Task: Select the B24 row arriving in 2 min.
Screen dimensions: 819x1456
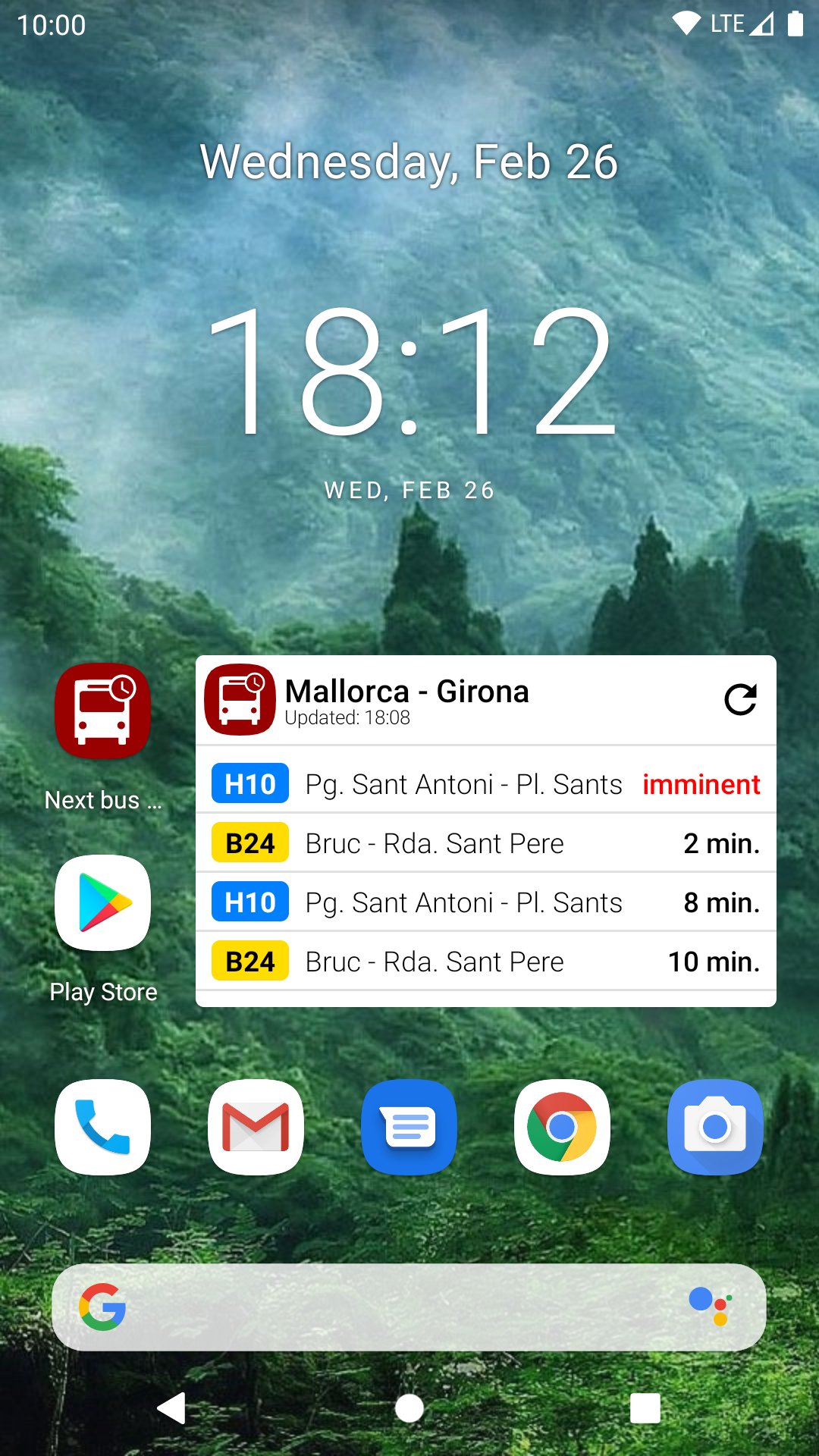Action: 486,843
